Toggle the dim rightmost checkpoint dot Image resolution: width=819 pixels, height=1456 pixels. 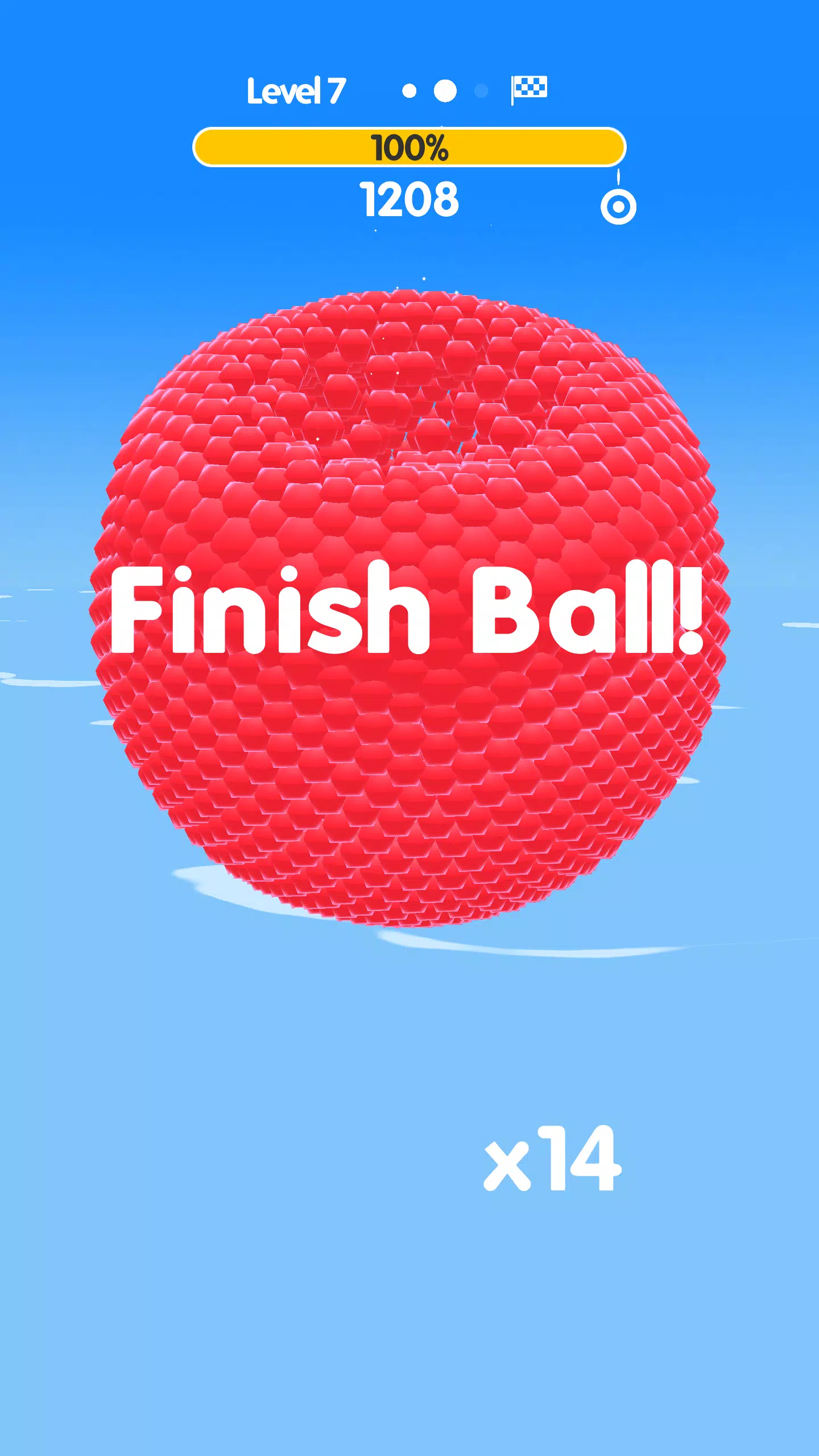coord(481,90)
